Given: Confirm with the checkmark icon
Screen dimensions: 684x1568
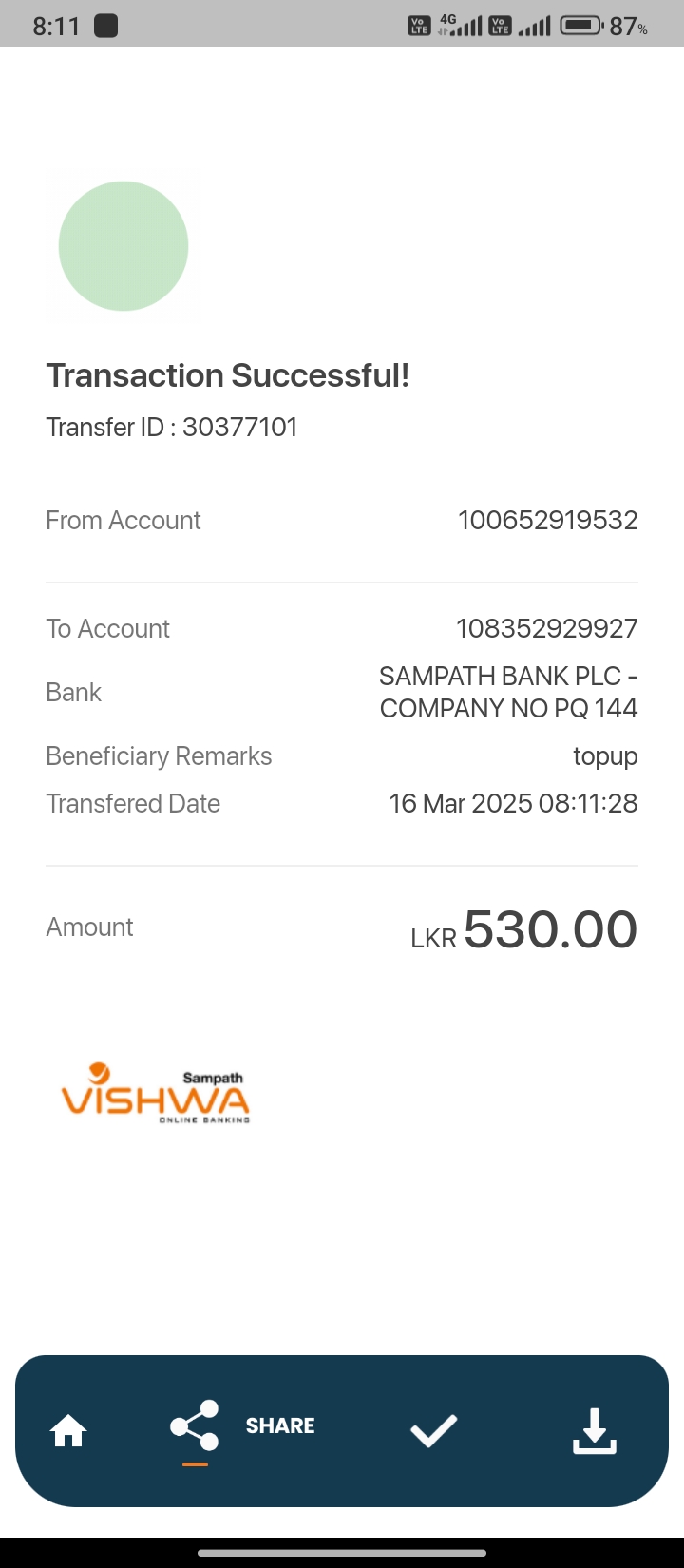Looking at the screenshot, I should pos(433,1430).
